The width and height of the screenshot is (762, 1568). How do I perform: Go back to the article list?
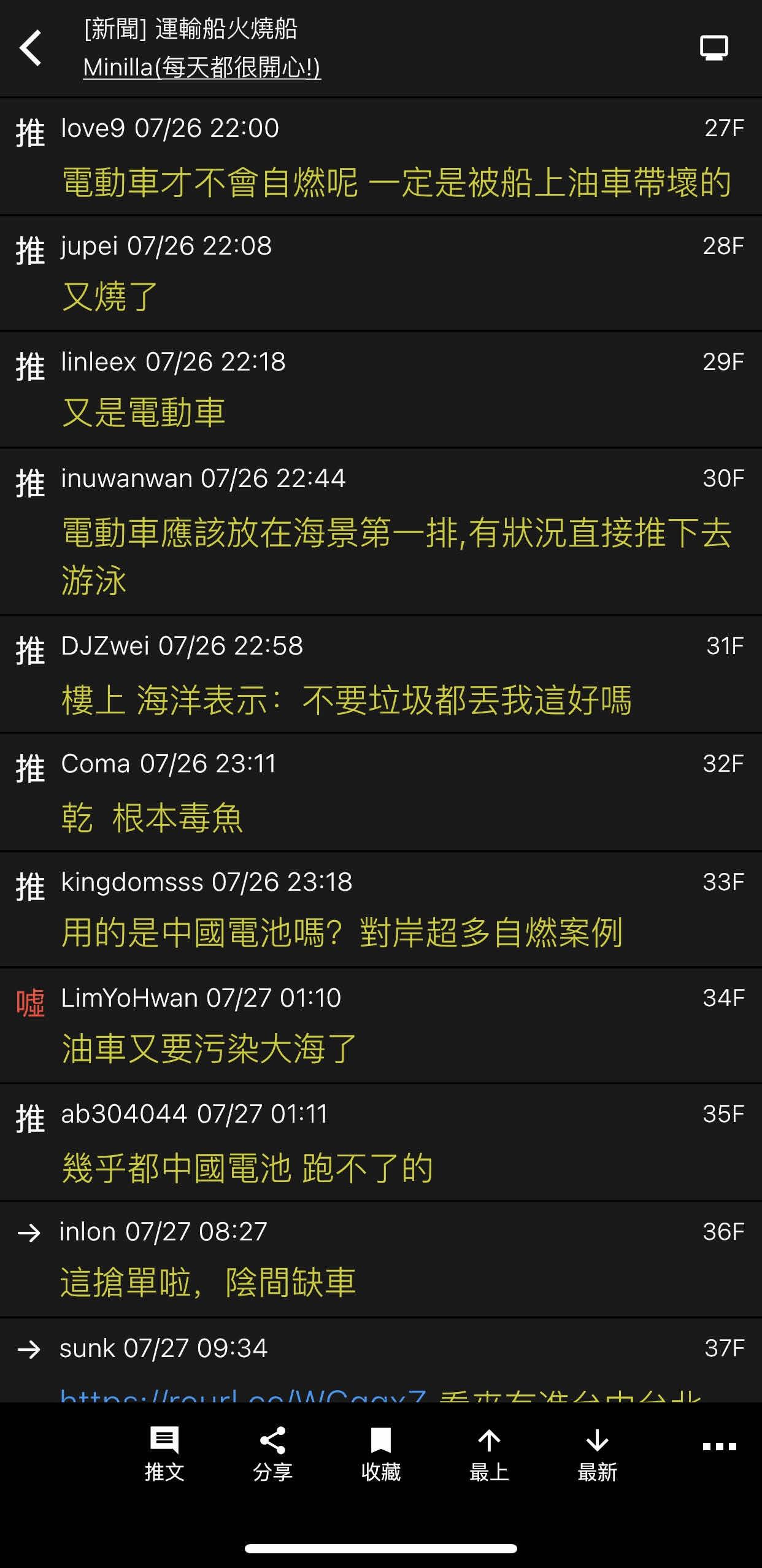click(x=31, y=48)
